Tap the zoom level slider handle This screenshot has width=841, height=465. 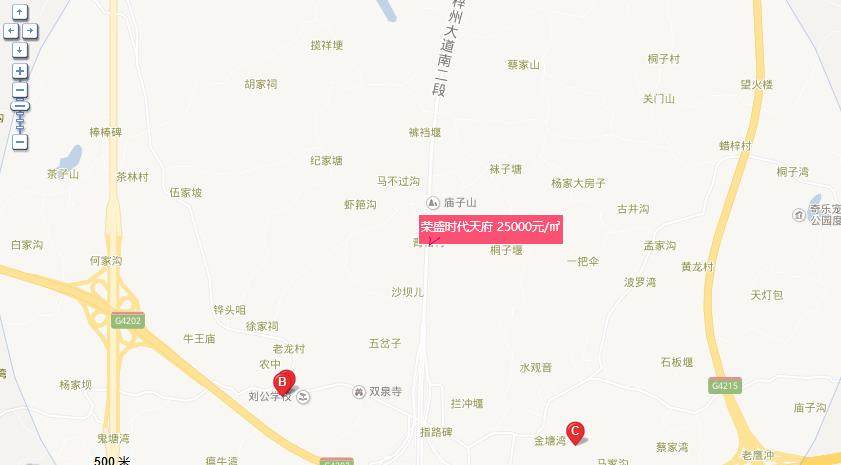tap(20, 105)
